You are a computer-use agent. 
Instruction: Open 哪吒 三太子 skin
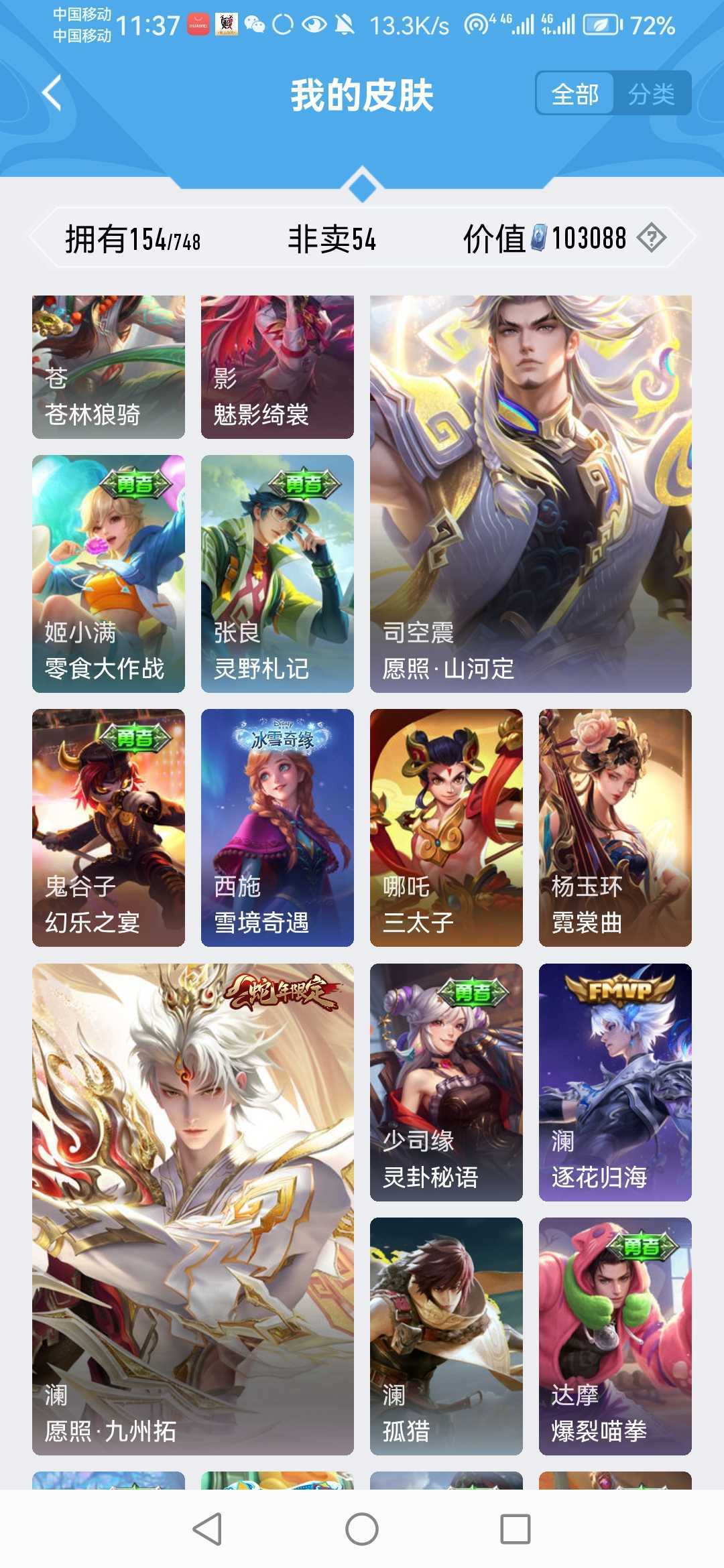(x=446, y=828)
